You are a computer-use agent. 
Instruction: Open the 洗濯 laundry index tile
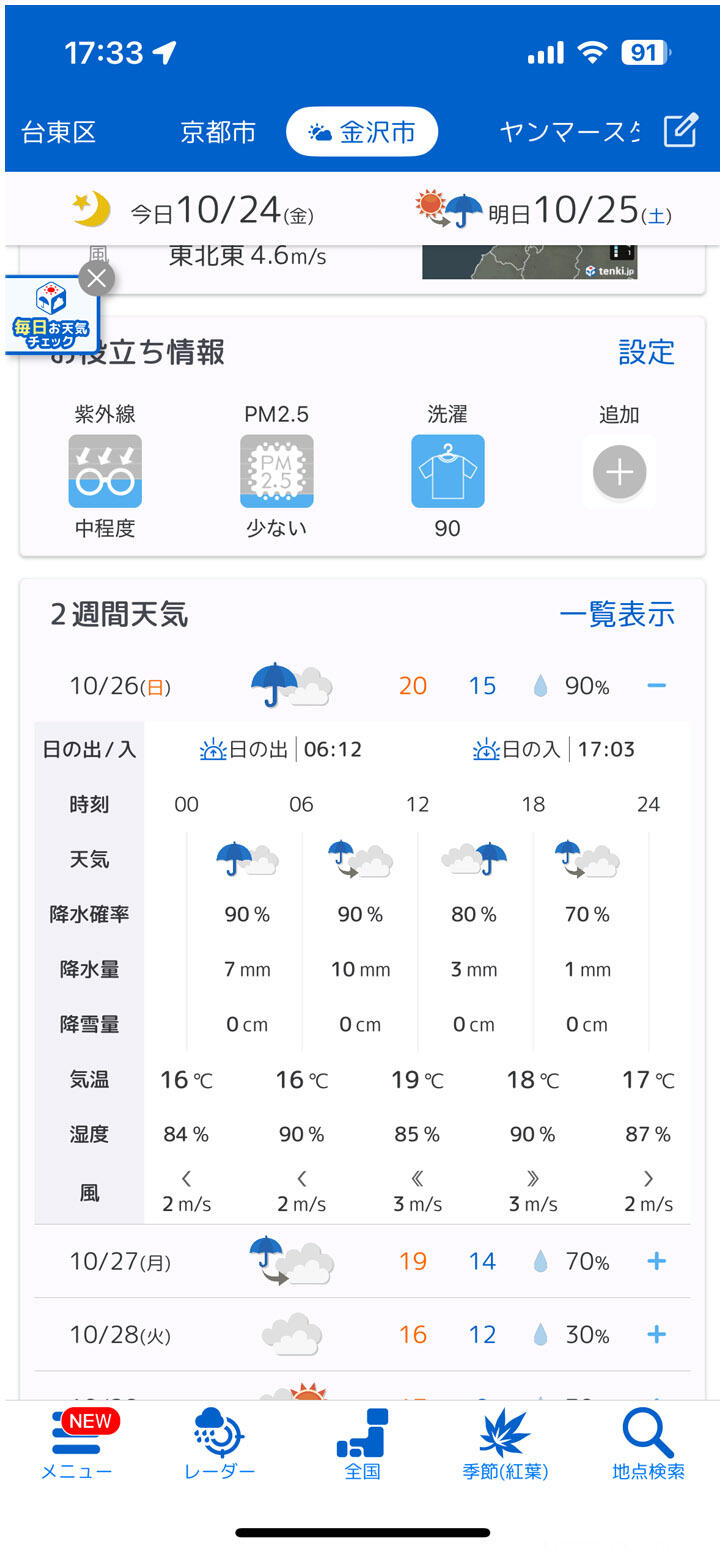click(448, 471)
